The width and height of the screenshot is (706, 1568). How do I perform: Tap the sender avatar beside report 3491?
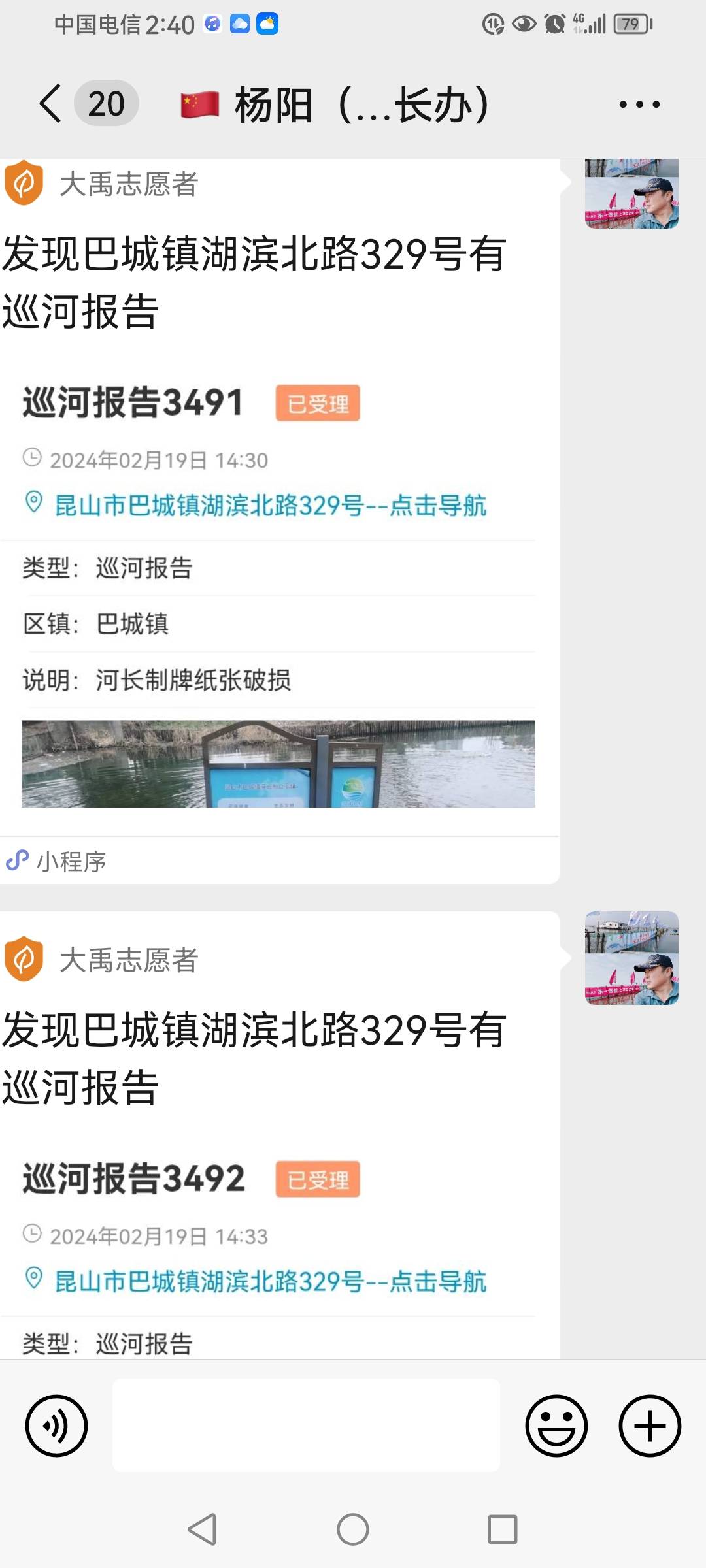click(x=631, y=193)
